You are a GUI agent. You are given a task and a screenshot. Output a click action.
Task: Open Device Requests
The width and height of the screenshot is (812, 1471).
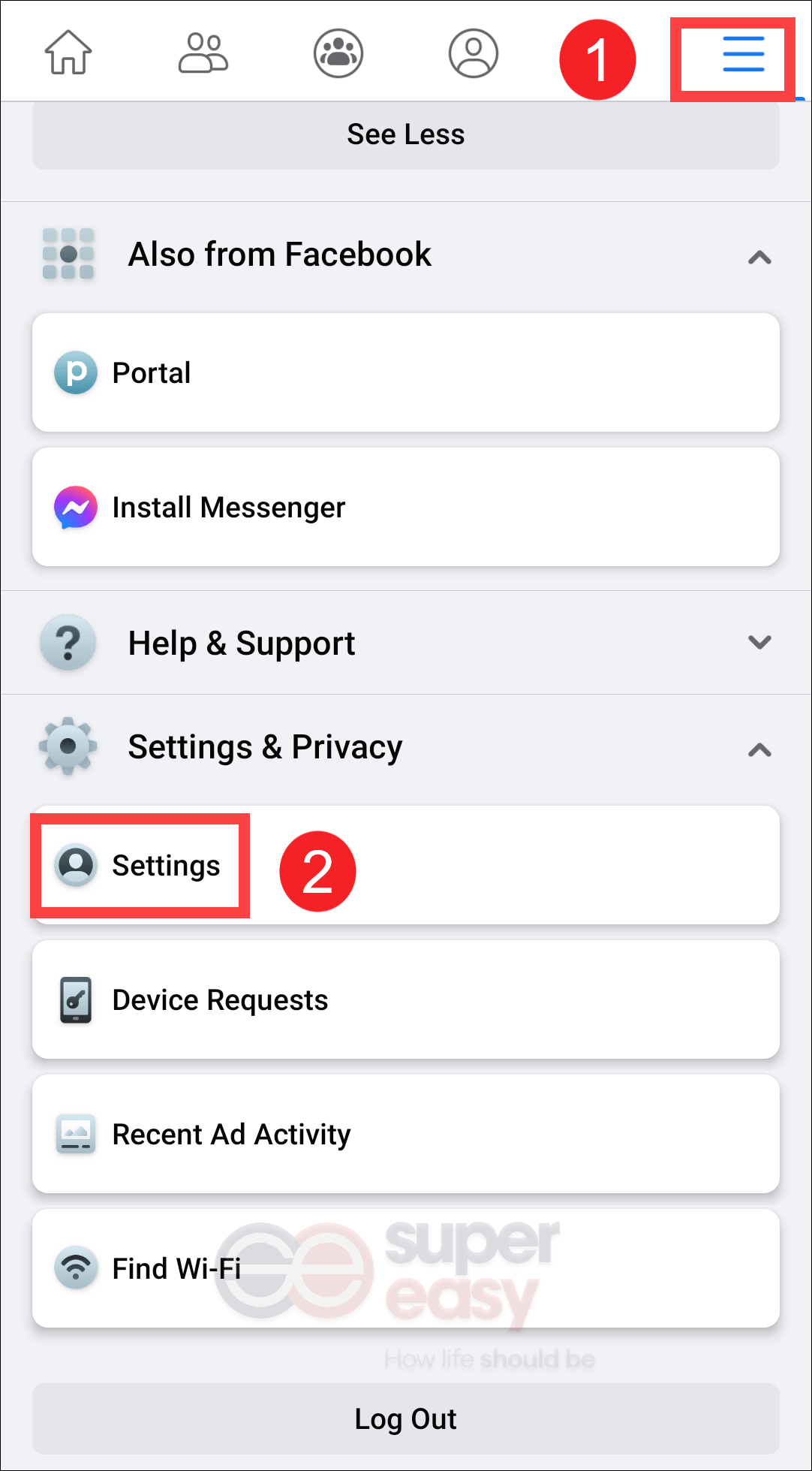pos(406,999)
